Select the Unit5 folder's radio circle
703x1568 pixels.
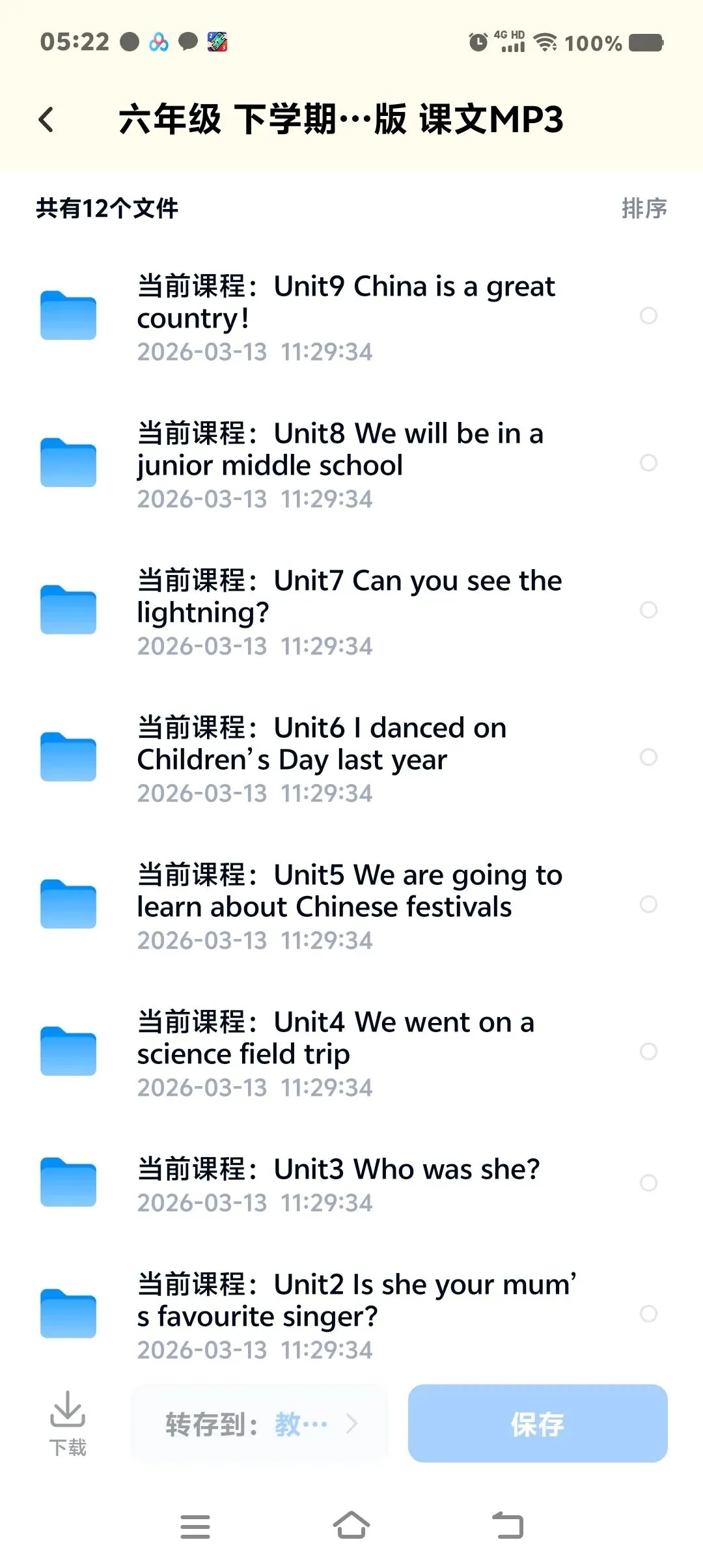coord(648,904)
